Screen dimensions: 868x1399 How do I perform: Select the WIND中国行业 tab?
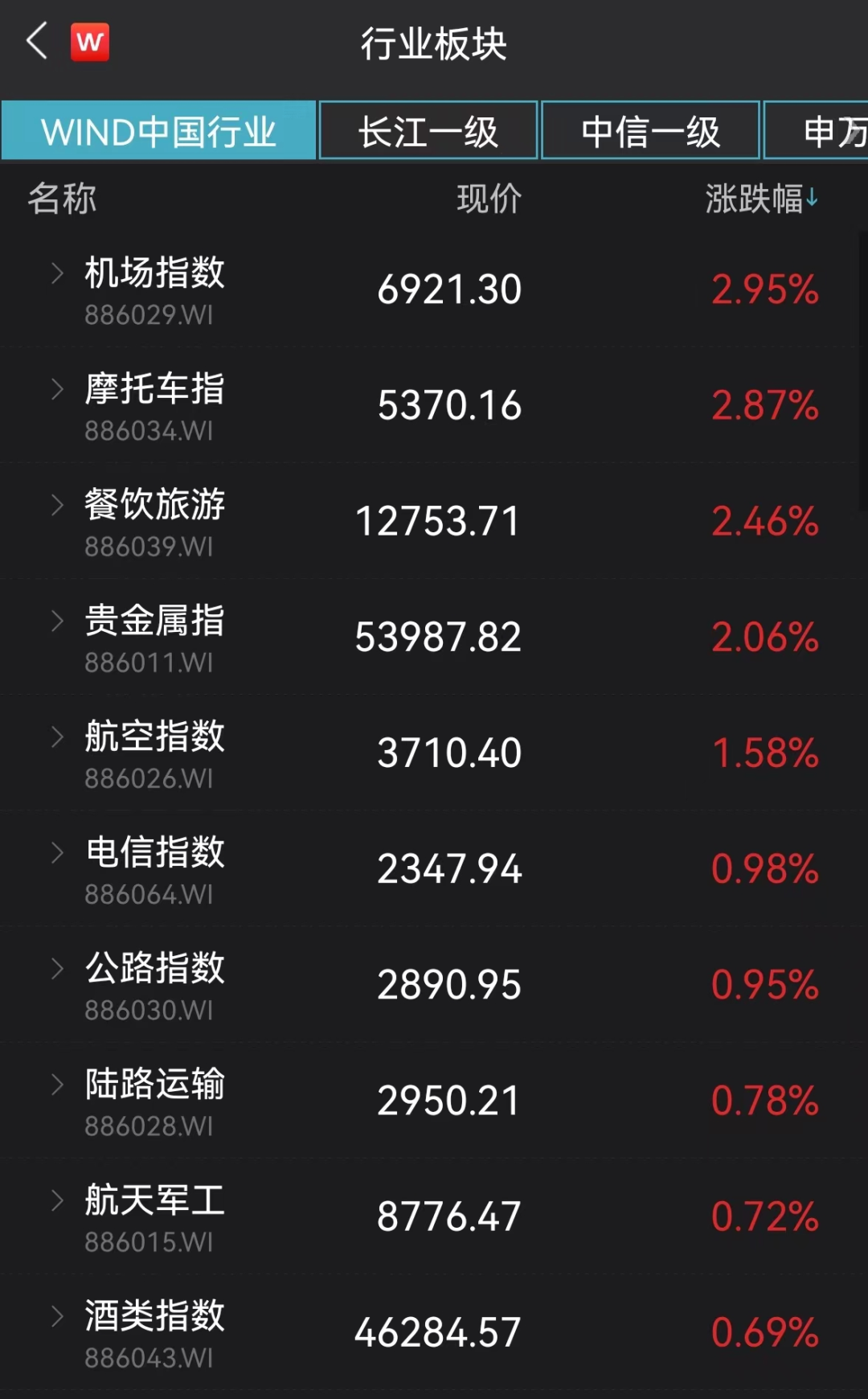(158, 130)
